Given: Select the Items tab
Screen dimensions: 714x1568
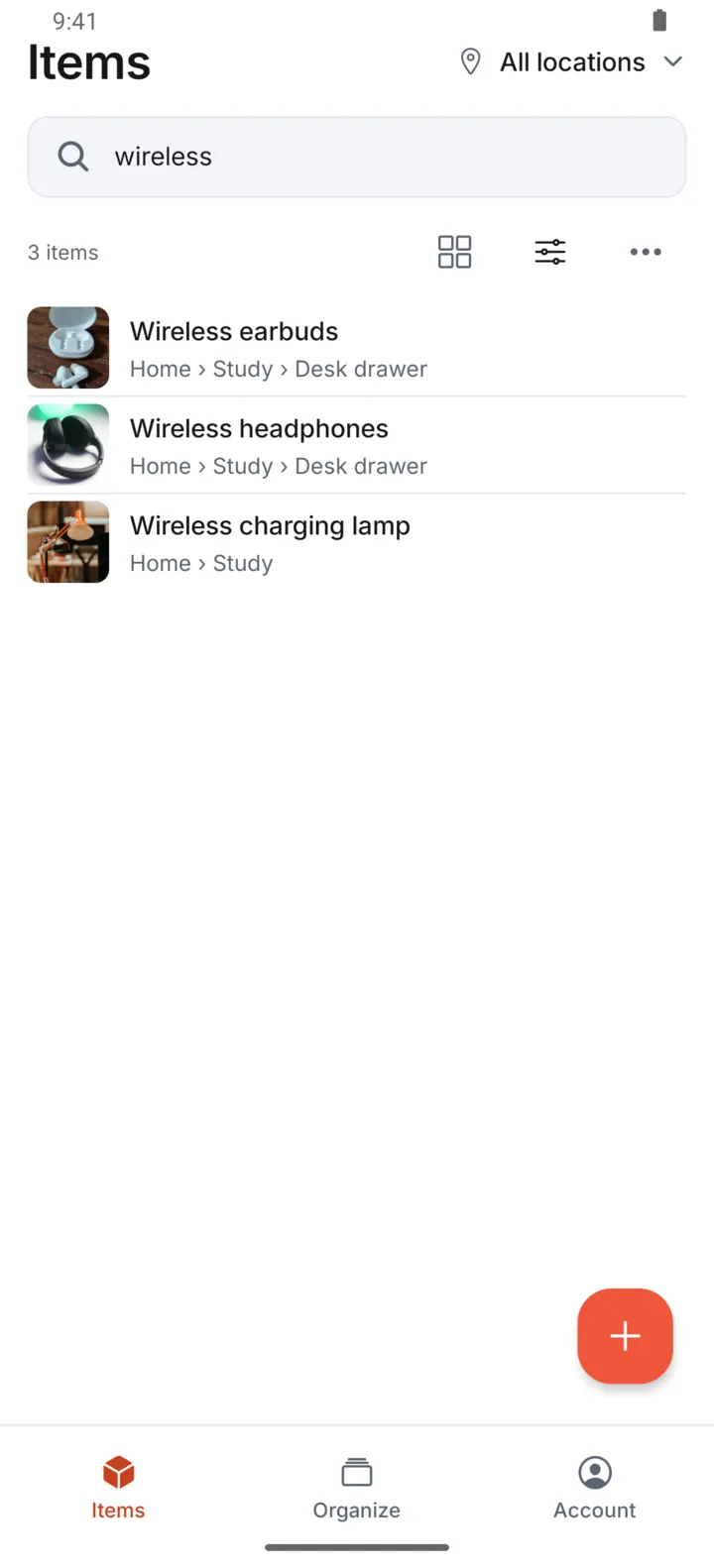Looking at the screenshot, I should tap(118, 1488).
